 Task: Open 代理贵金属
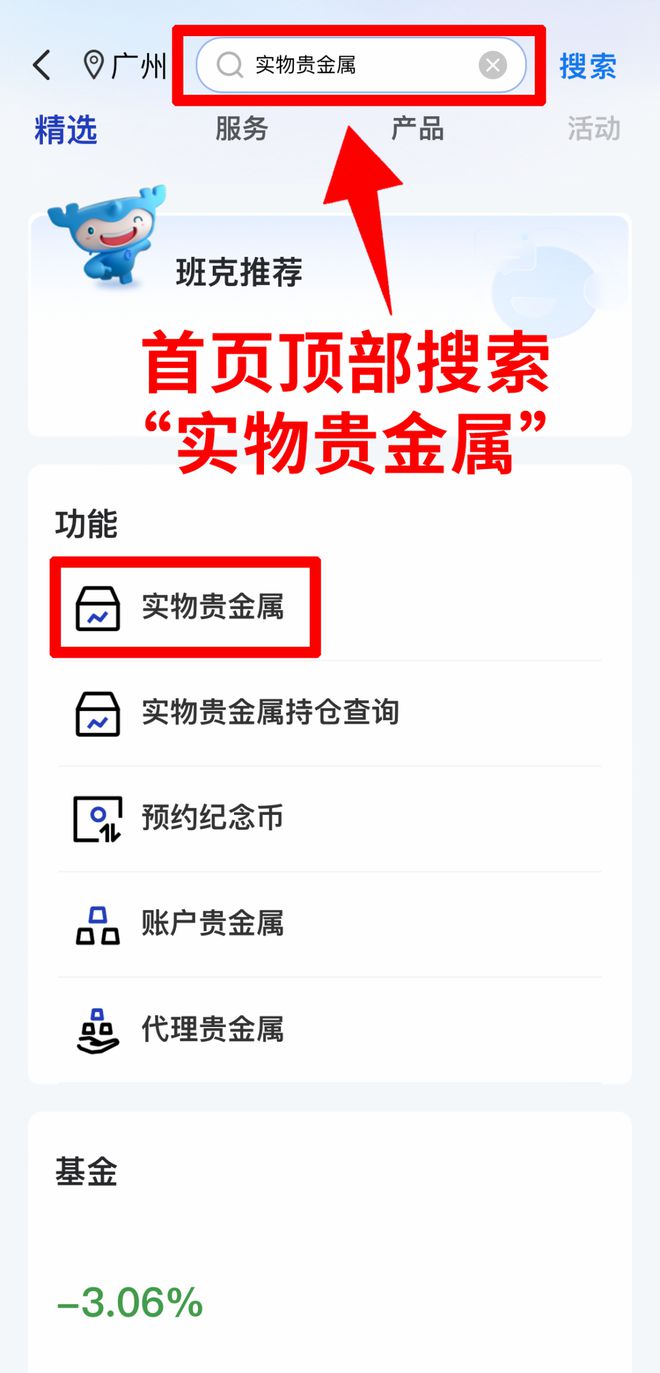click(330, 1029)
